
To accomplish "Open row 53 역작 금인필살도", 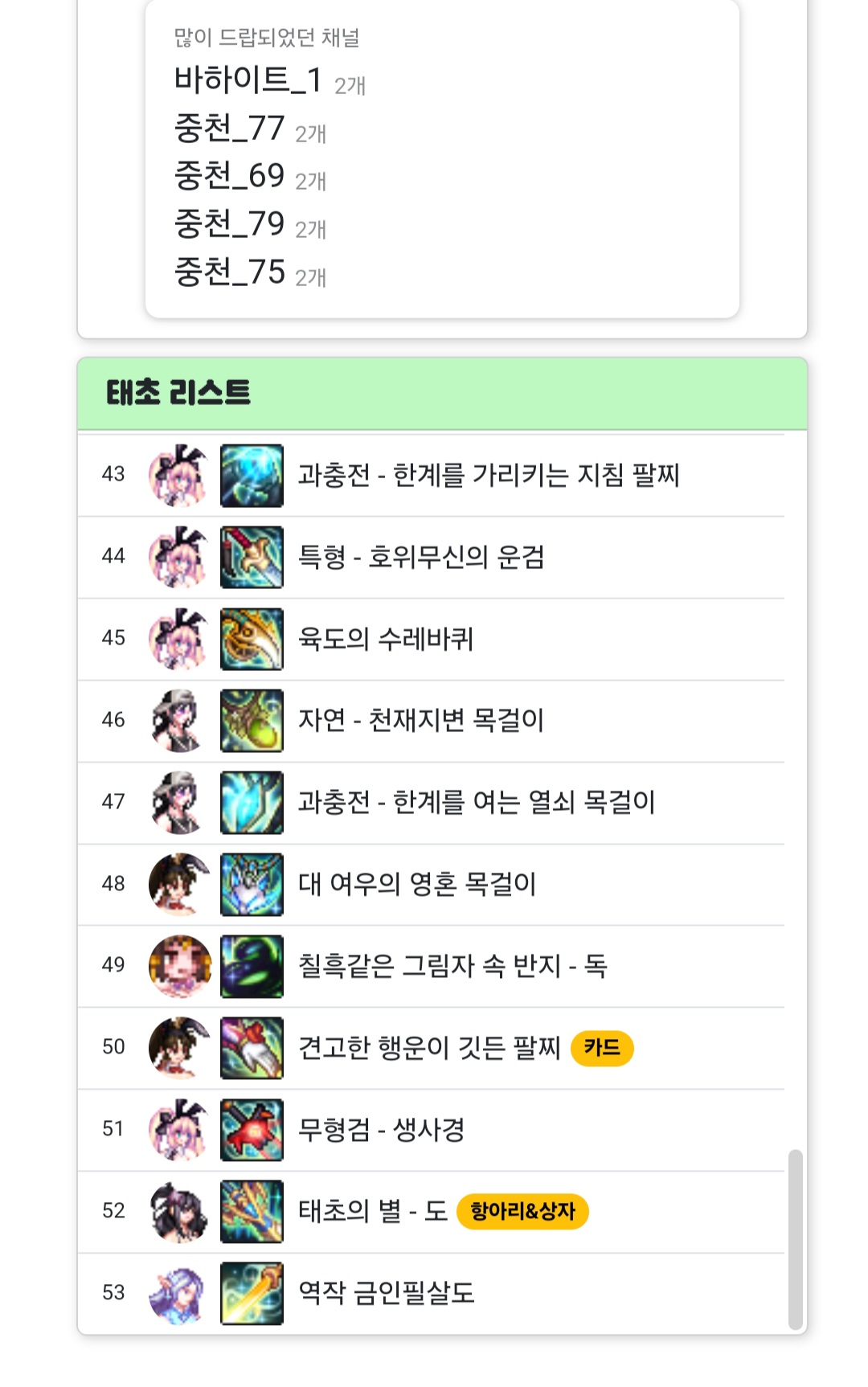I will [387, 1294].
